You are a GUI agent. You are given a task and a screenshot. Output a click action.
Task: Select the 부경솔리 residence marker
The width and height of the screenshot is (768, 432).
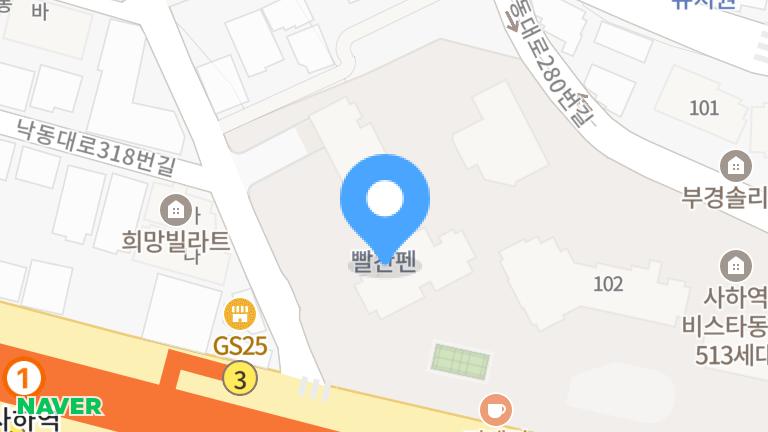pos(736,165)
